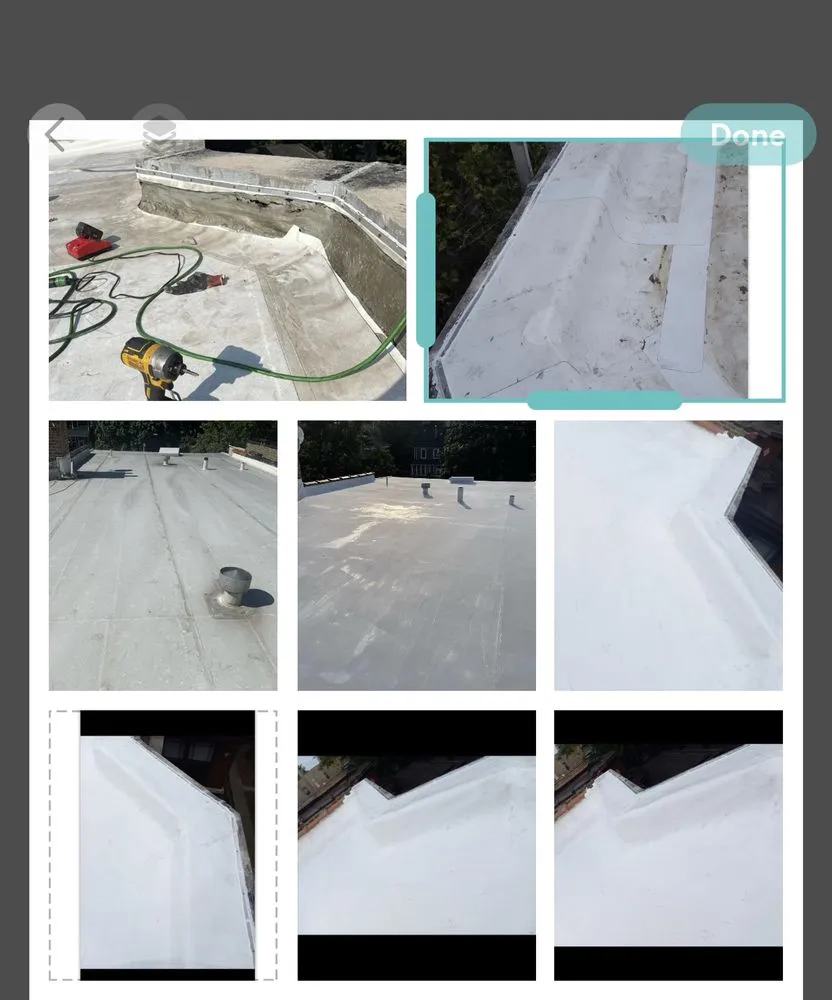Tap the back arrow to exit

[57, 133]
